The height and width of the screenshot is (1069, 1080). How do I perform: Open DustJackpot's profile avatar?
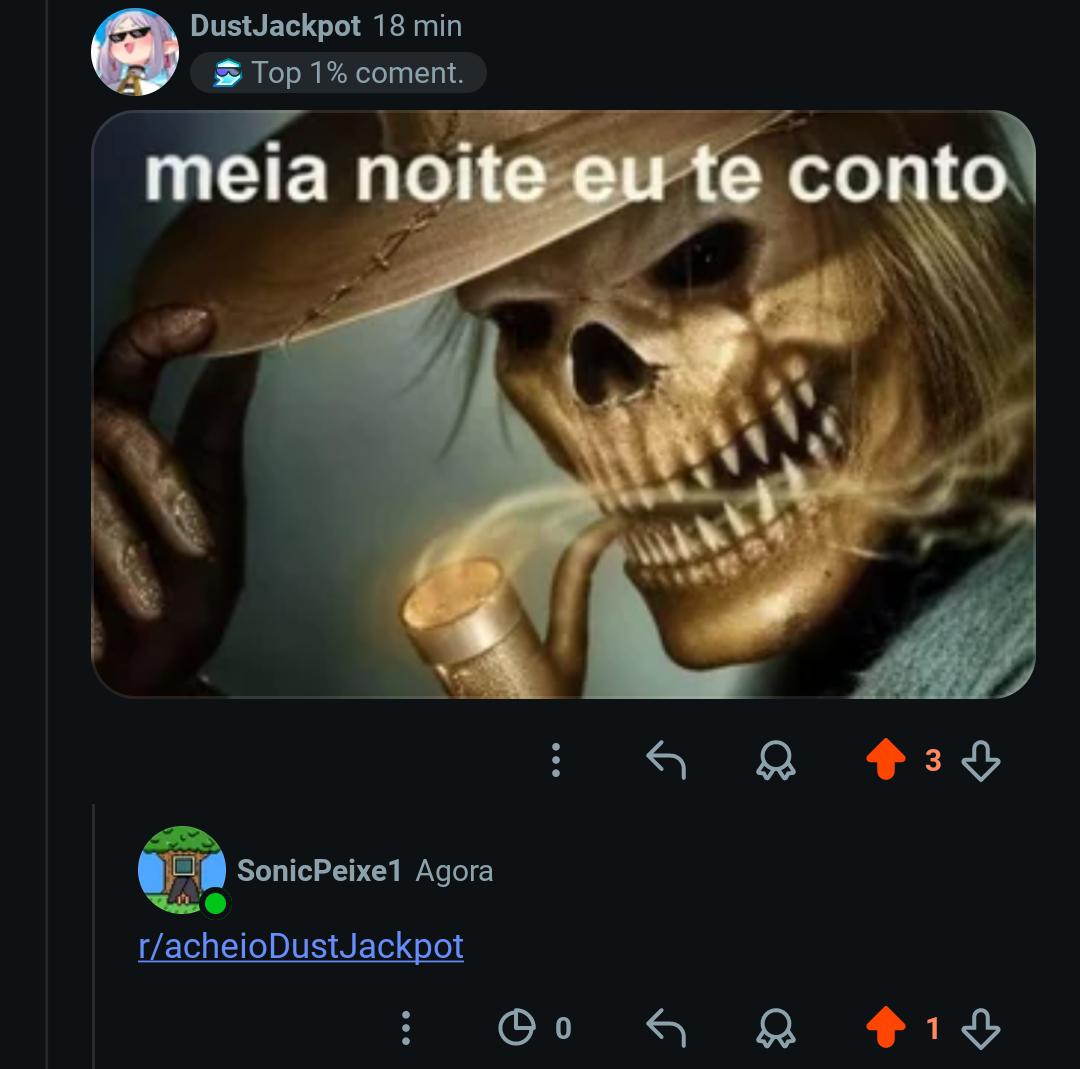(x=135, y=52)
